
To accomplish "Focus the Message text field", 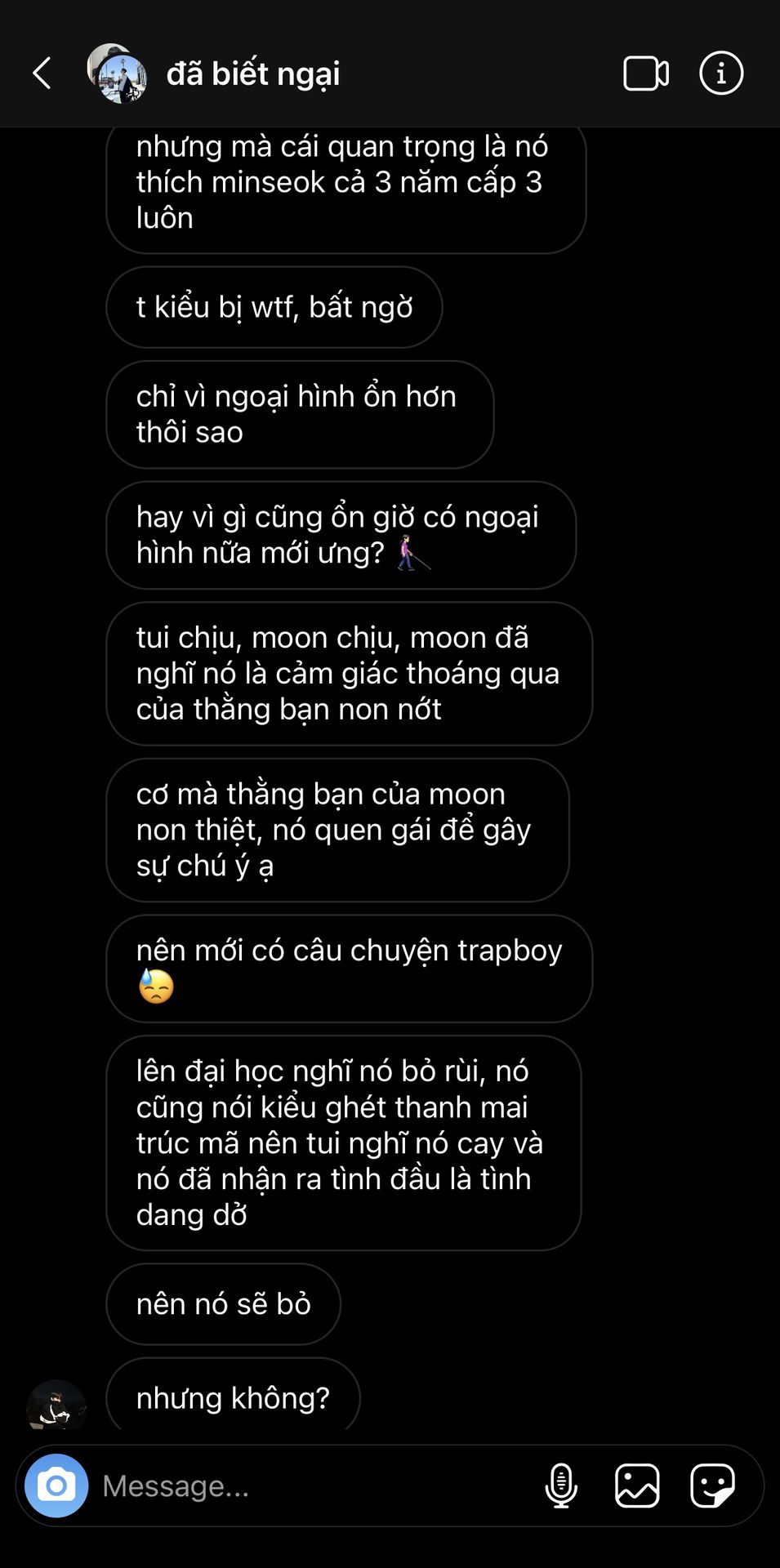I will point(310,1486).
